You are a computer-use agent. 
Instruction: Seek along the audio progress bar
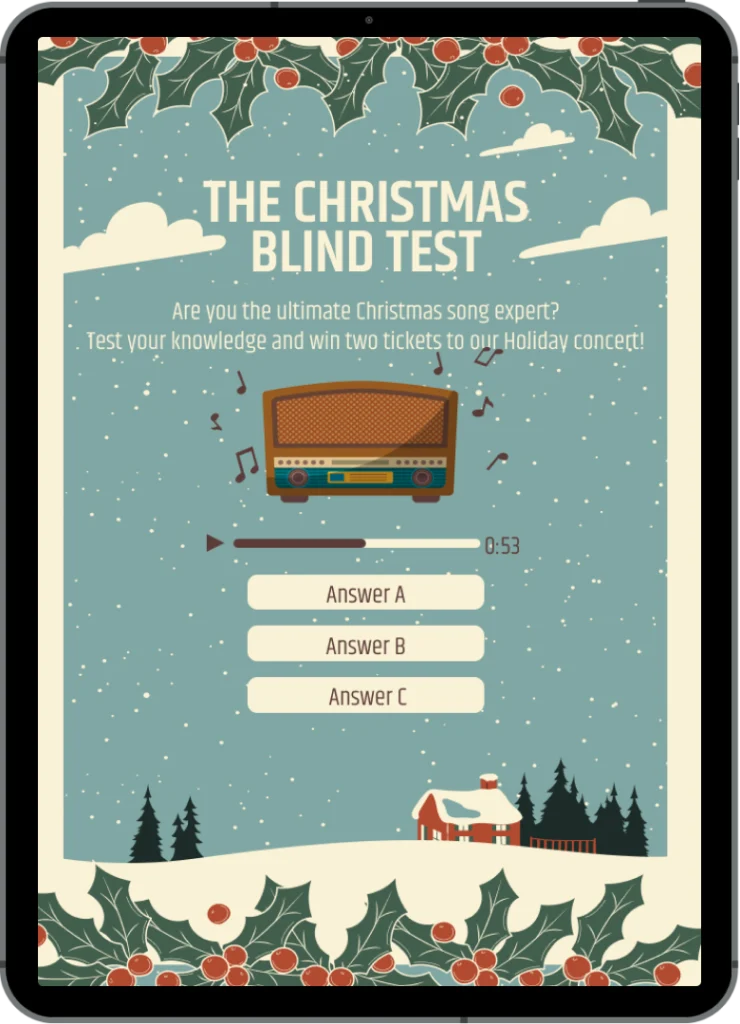pos(356,543)
